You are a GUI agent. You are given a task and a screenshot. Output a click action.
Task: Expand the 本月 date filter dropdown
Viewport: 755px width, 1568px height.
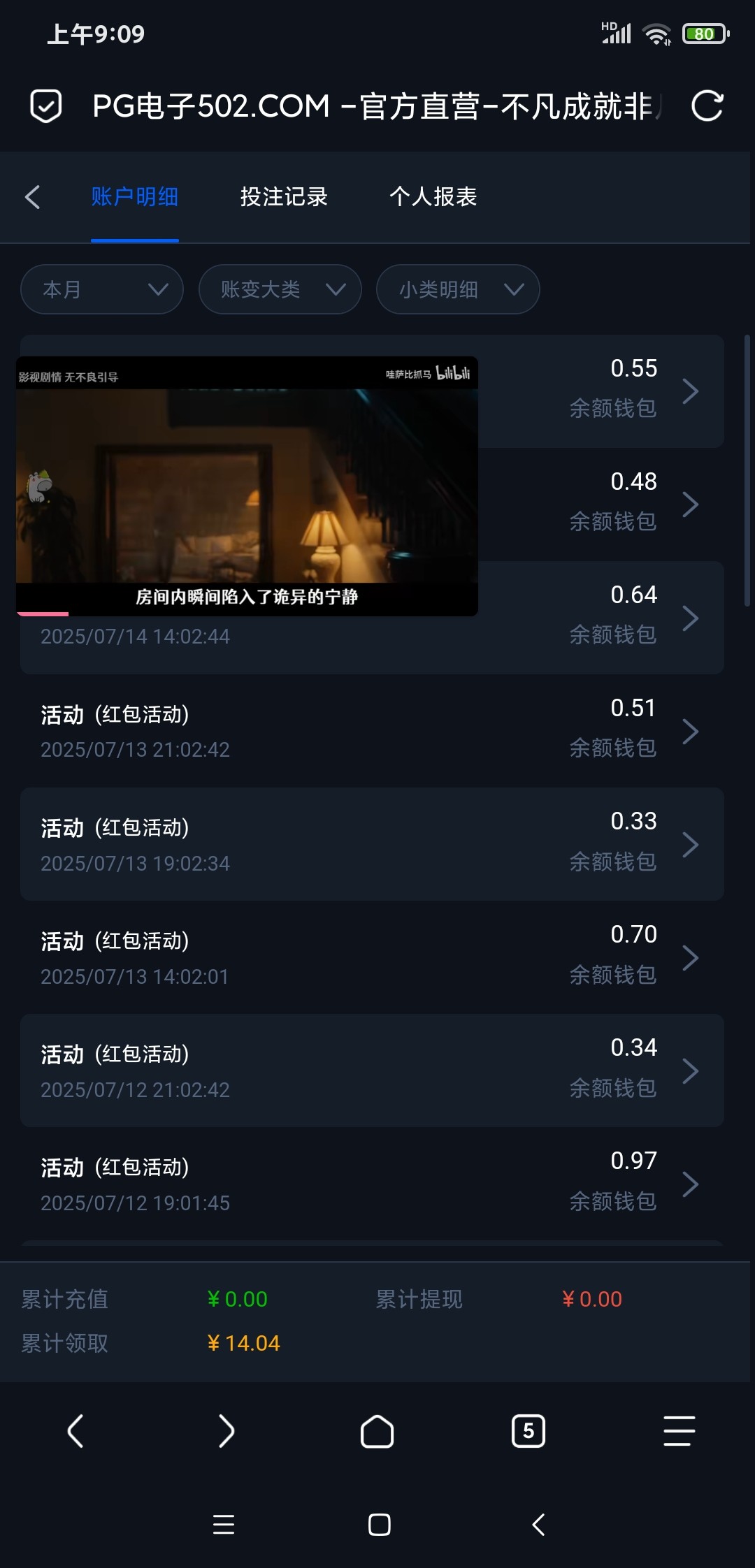point(102,289)
